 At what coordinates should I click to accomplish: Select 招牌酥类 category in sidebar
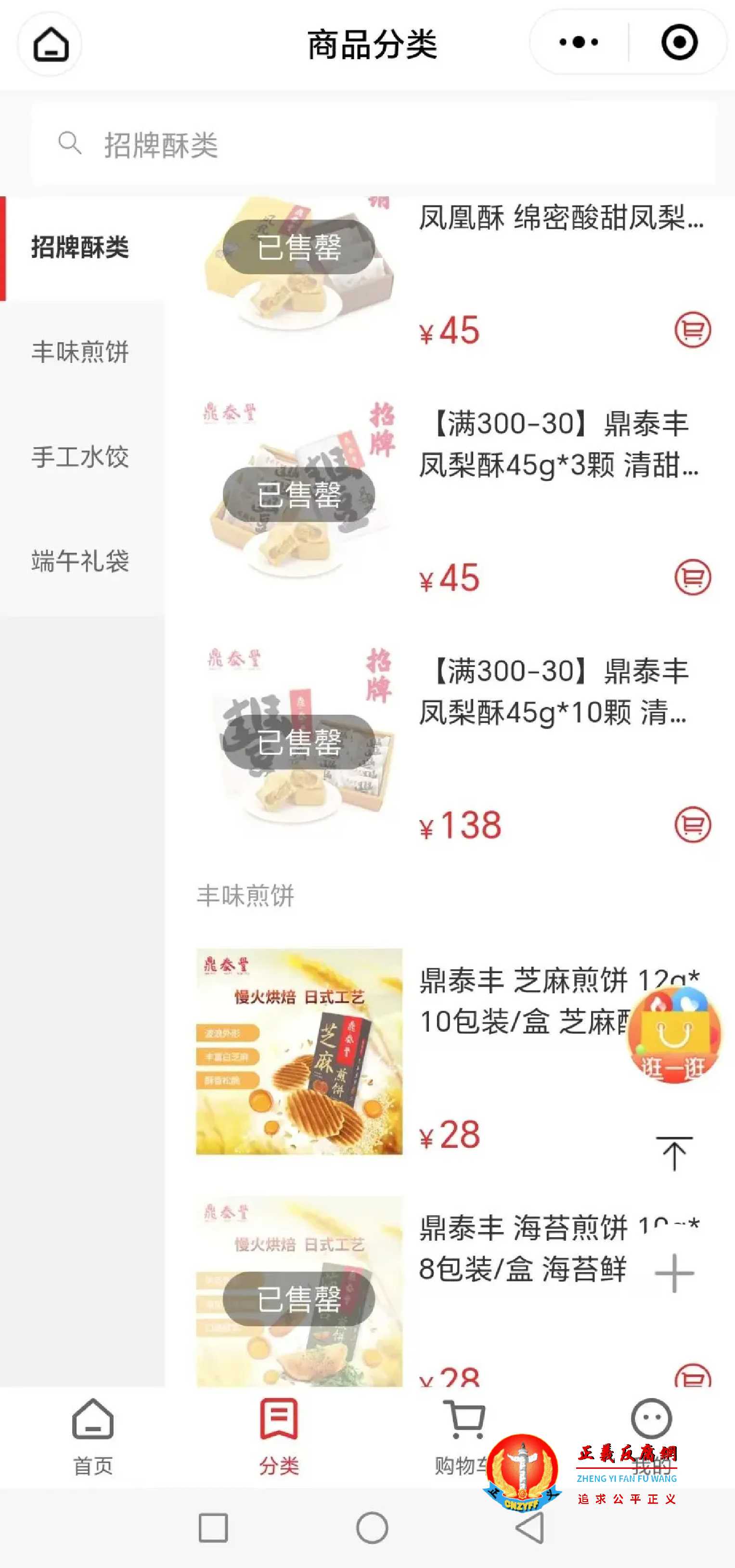[x=80, y=248]
